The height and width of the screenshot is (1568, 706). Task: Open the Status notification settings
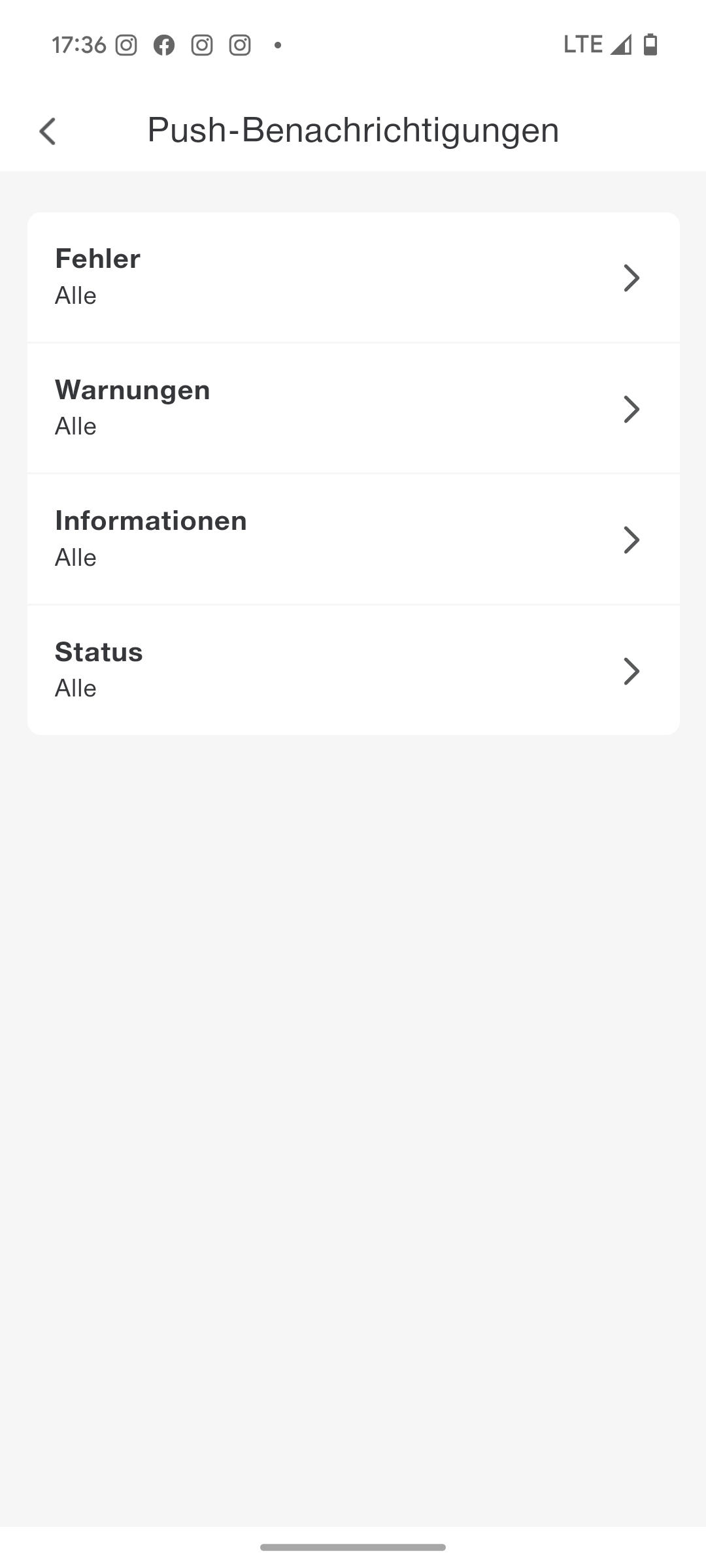point(353,670)
